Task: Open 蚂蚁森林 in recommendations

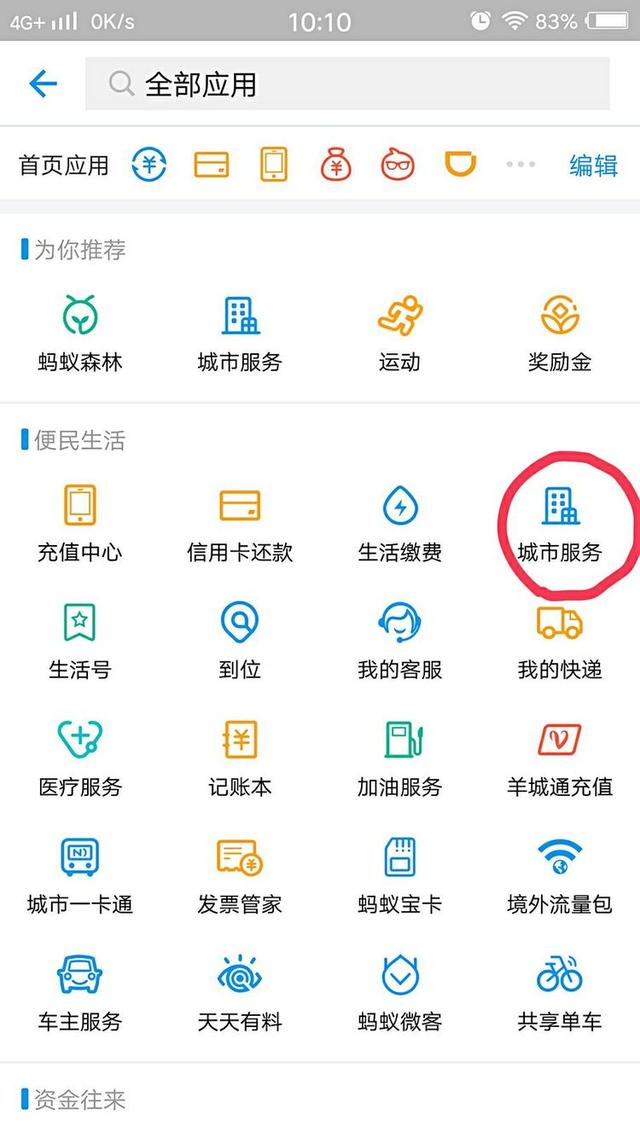Action: pos(80,333)
